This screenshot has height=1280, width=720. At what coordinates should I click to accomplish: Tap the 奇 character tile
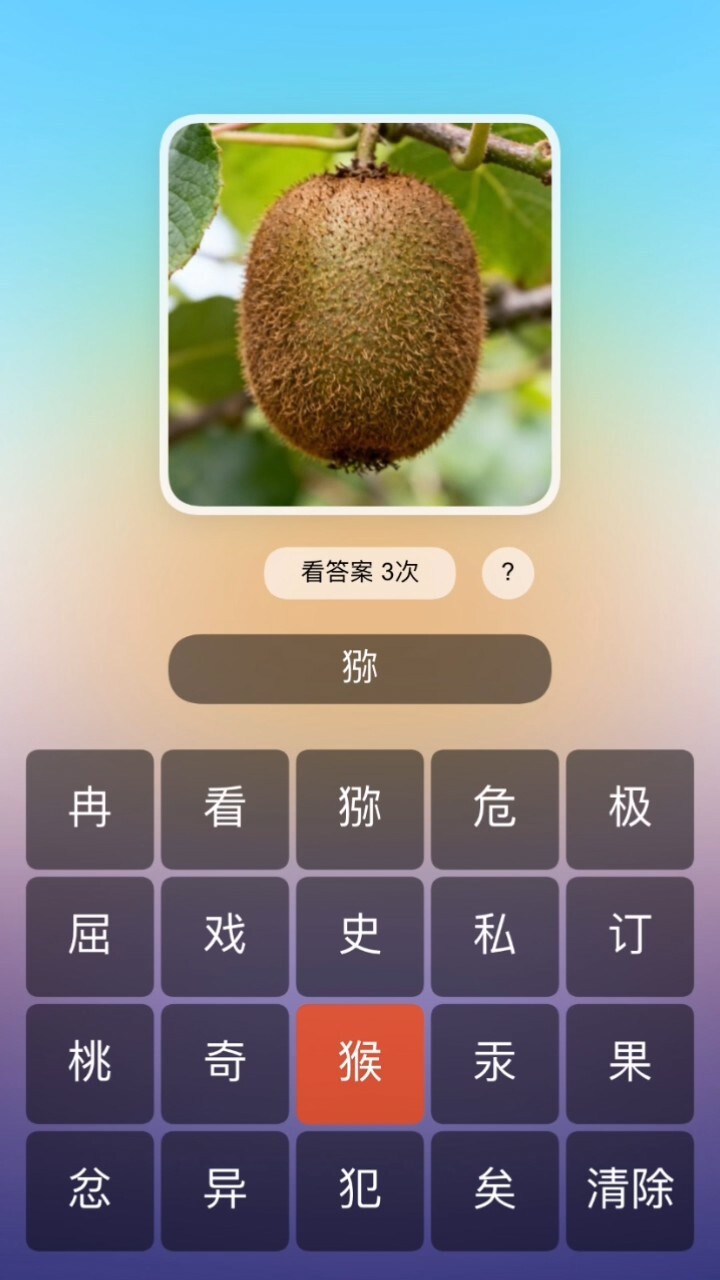click(224, 1063)
